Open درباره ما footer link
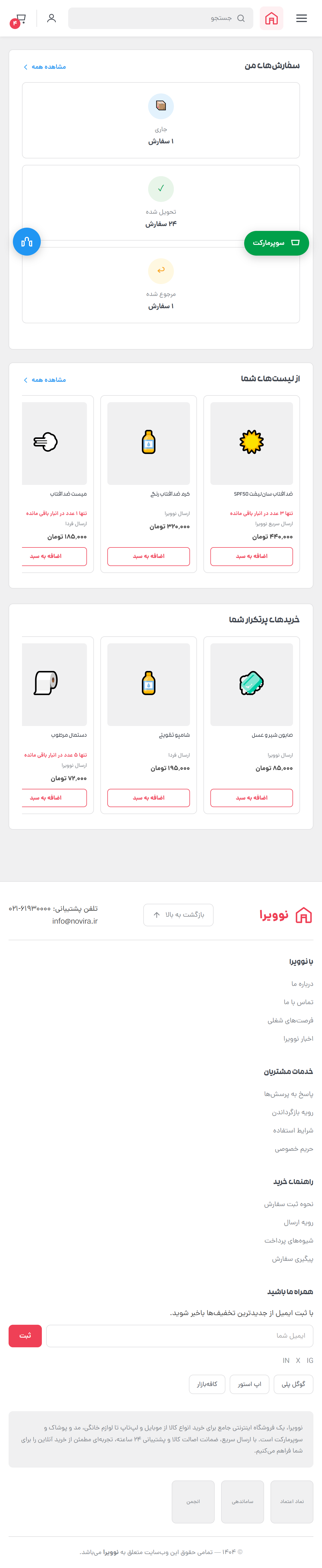This screenshot has width=322, height=1568. (x=302, y=984)
